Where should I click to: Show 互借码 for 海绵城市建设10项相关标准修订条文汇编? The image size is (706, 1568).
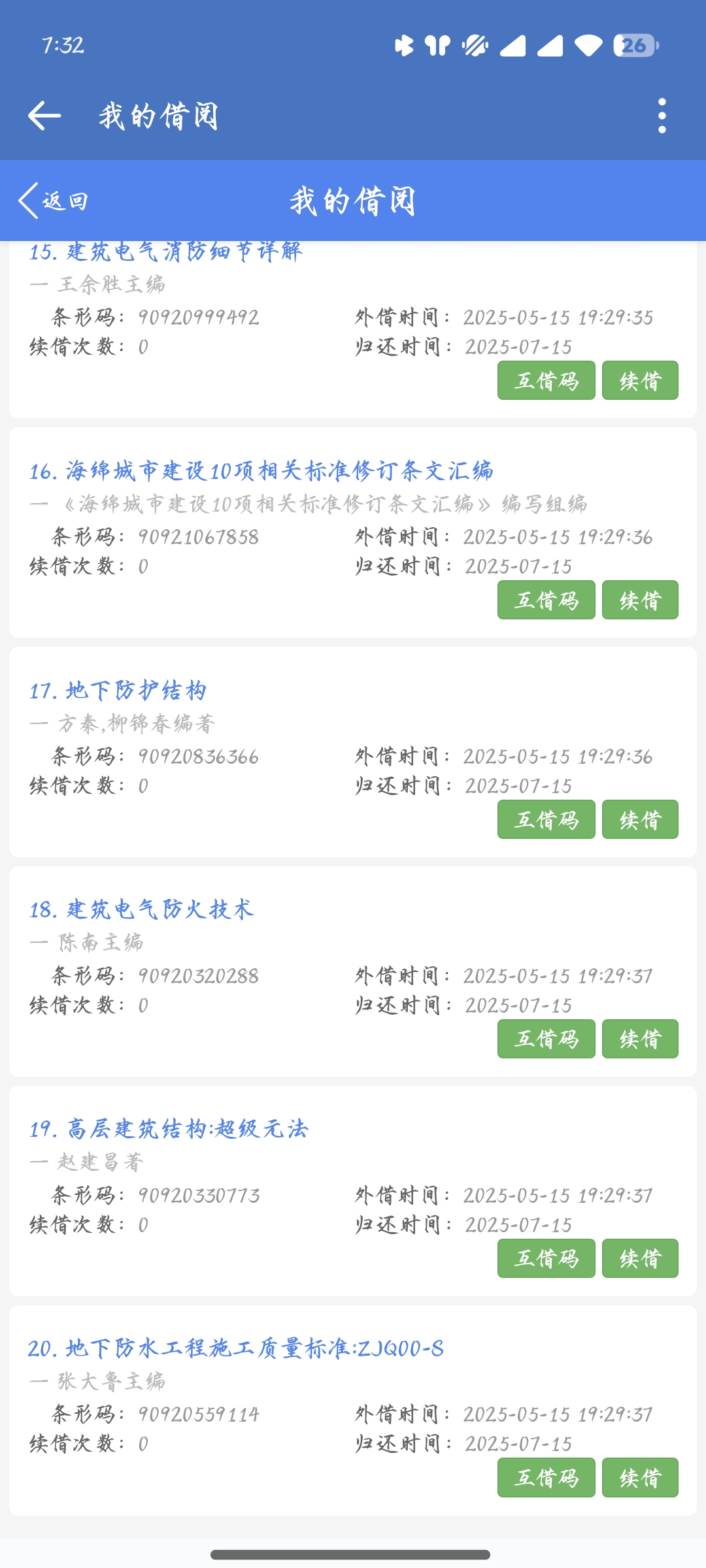tap(546, 600)
